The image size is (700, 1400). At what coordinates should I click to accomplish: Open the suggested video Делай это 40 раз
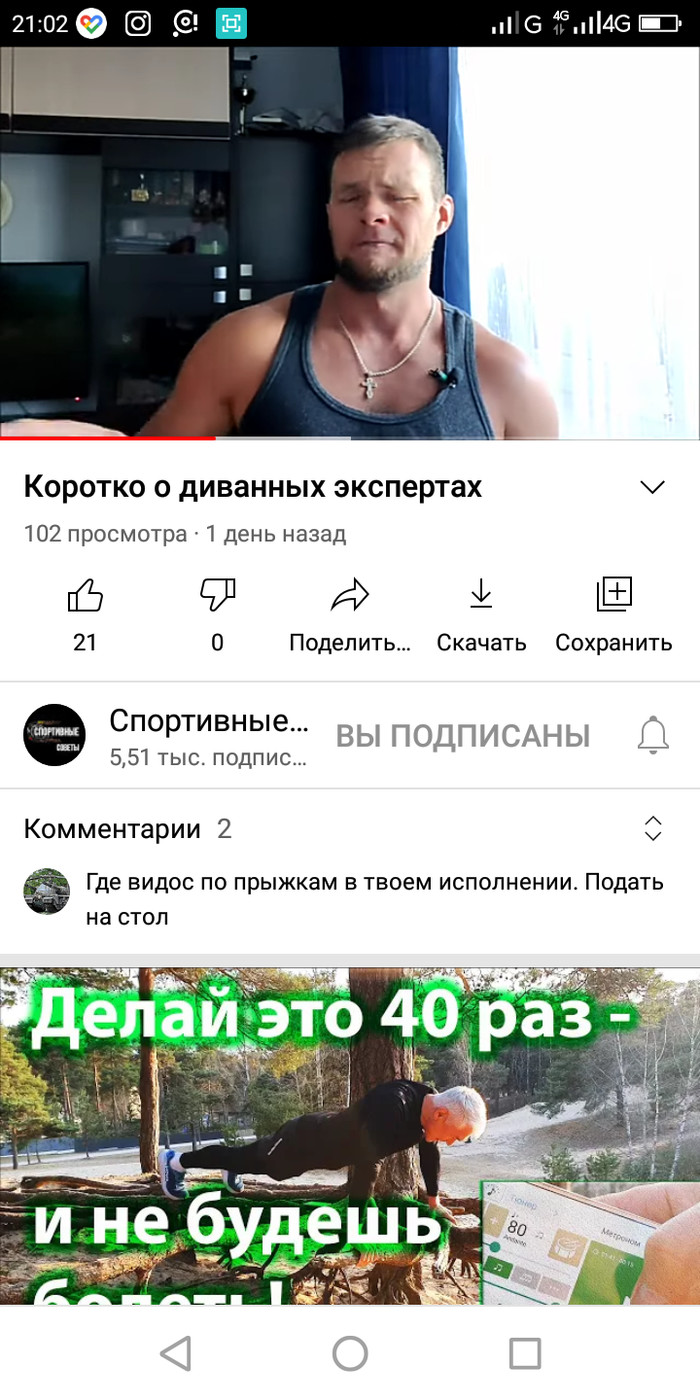pyautogui.click(x=350, y=1135)
